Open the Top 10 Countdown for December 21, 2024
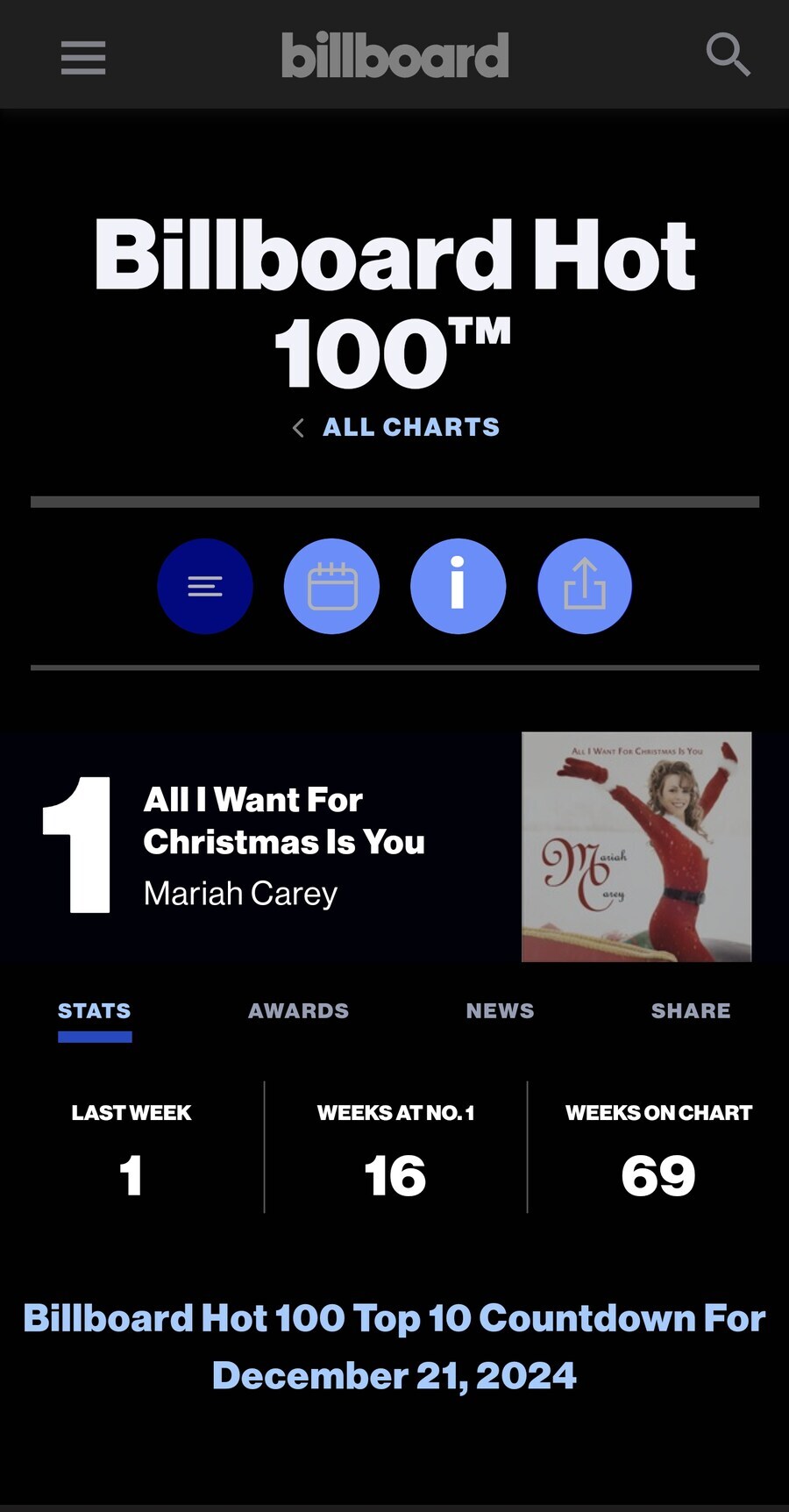The height and width of the screenshot is (1512, 789). tap(394, 1346)
